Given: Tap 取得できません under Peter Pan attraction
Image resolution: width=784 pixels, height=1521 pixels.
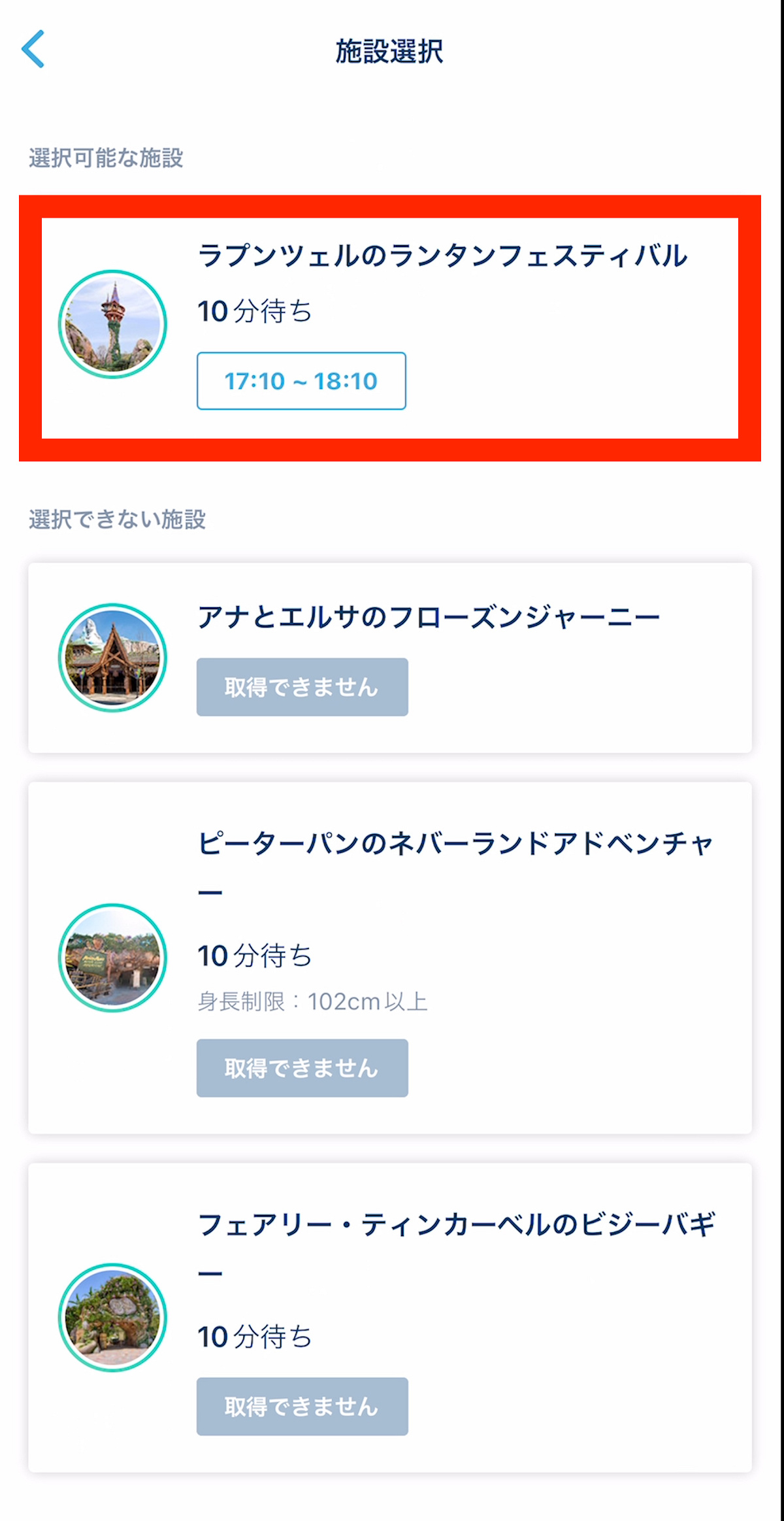Looking at the screenshot, I should pyautogui.click(x=302, y=1068).
